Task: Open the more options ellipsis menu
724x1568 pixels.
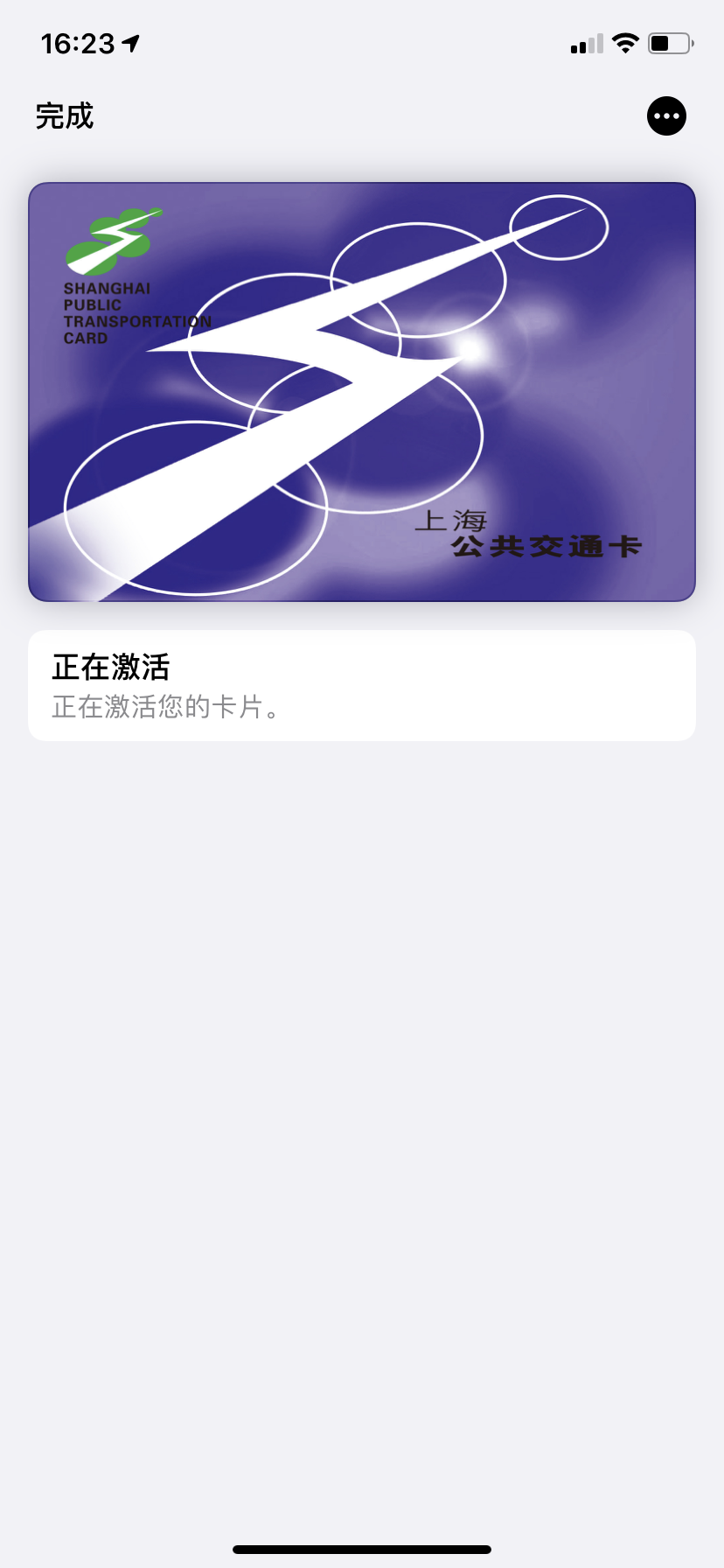Action: coord(666,116)
